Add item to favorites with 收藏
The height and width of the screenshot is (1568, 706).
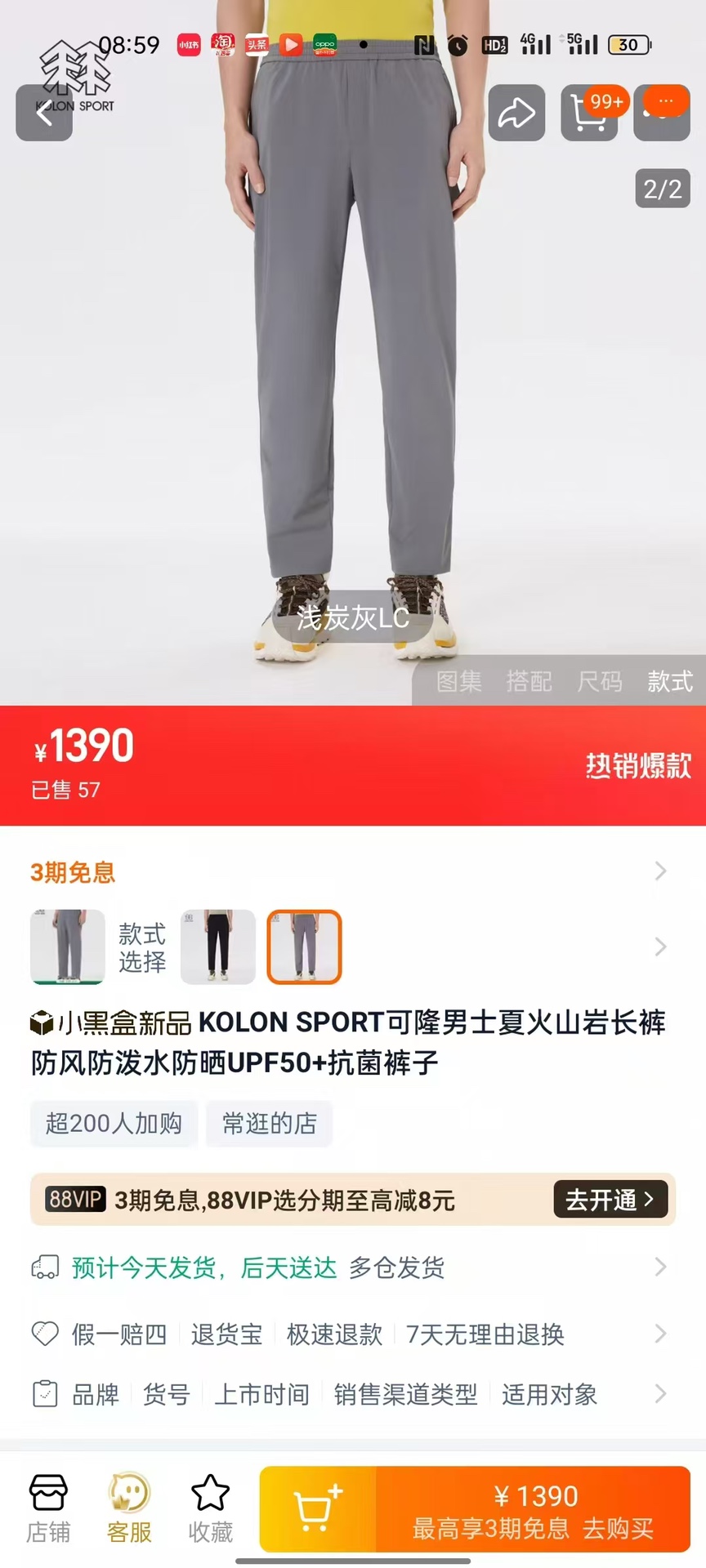tap(210, 1510)
